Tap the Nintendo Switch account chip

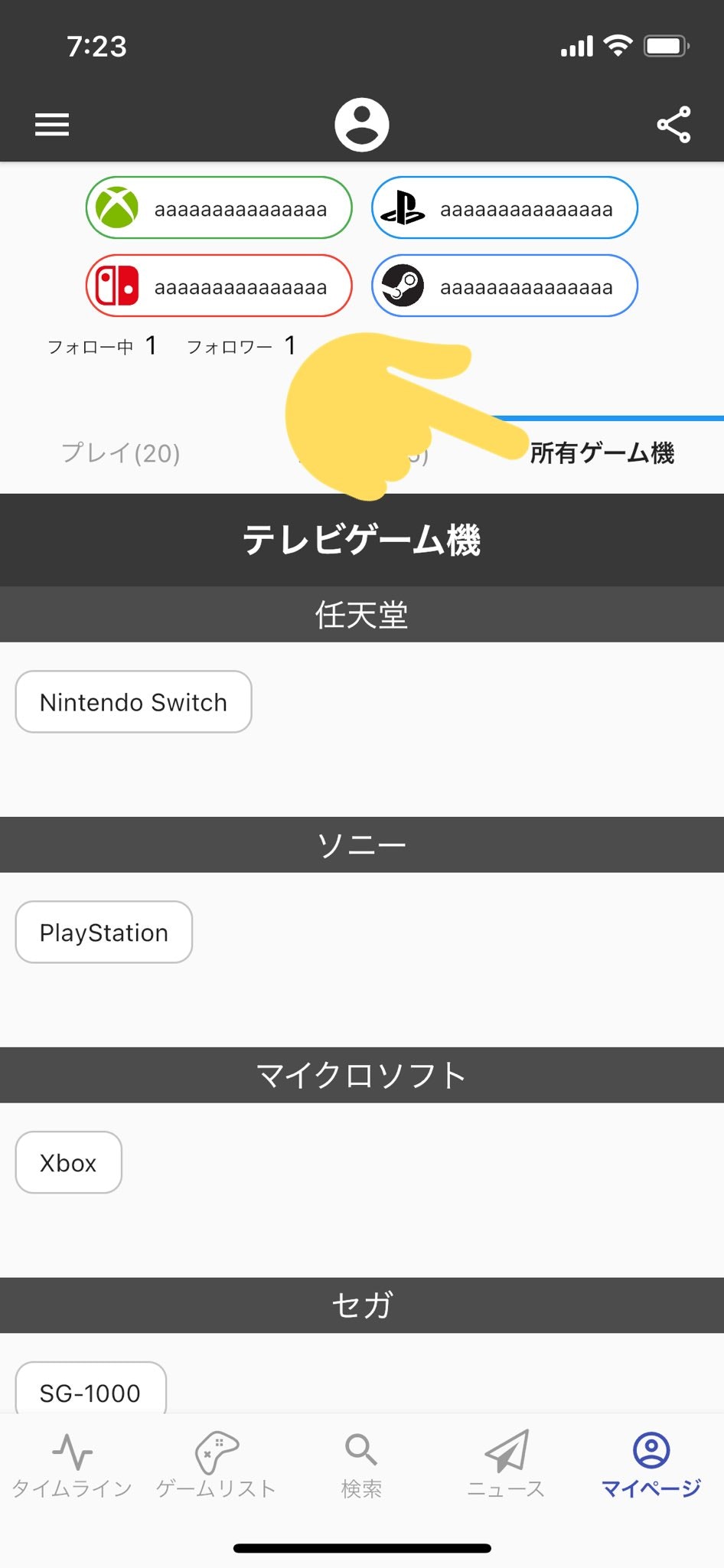point(219,286)
